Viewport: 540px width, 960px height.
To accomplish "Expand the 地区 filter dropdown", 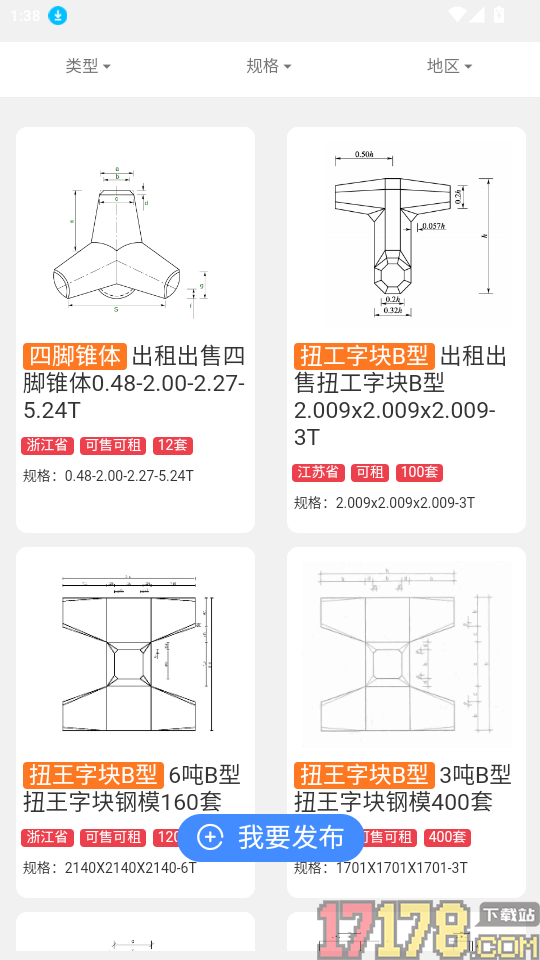I will pos(449,66).
